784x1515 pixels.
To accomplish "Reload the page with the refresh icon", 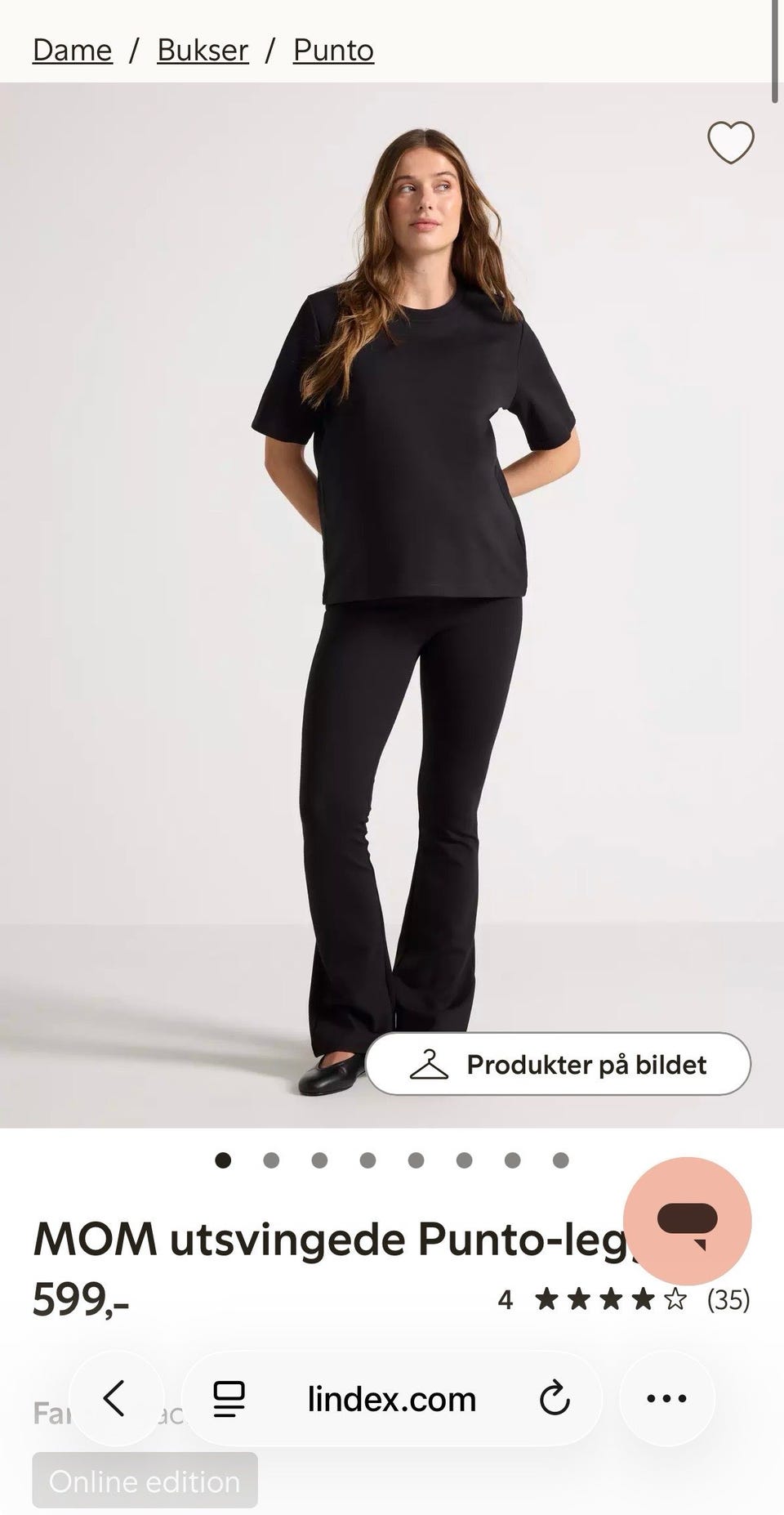I will pos(556,1398).
